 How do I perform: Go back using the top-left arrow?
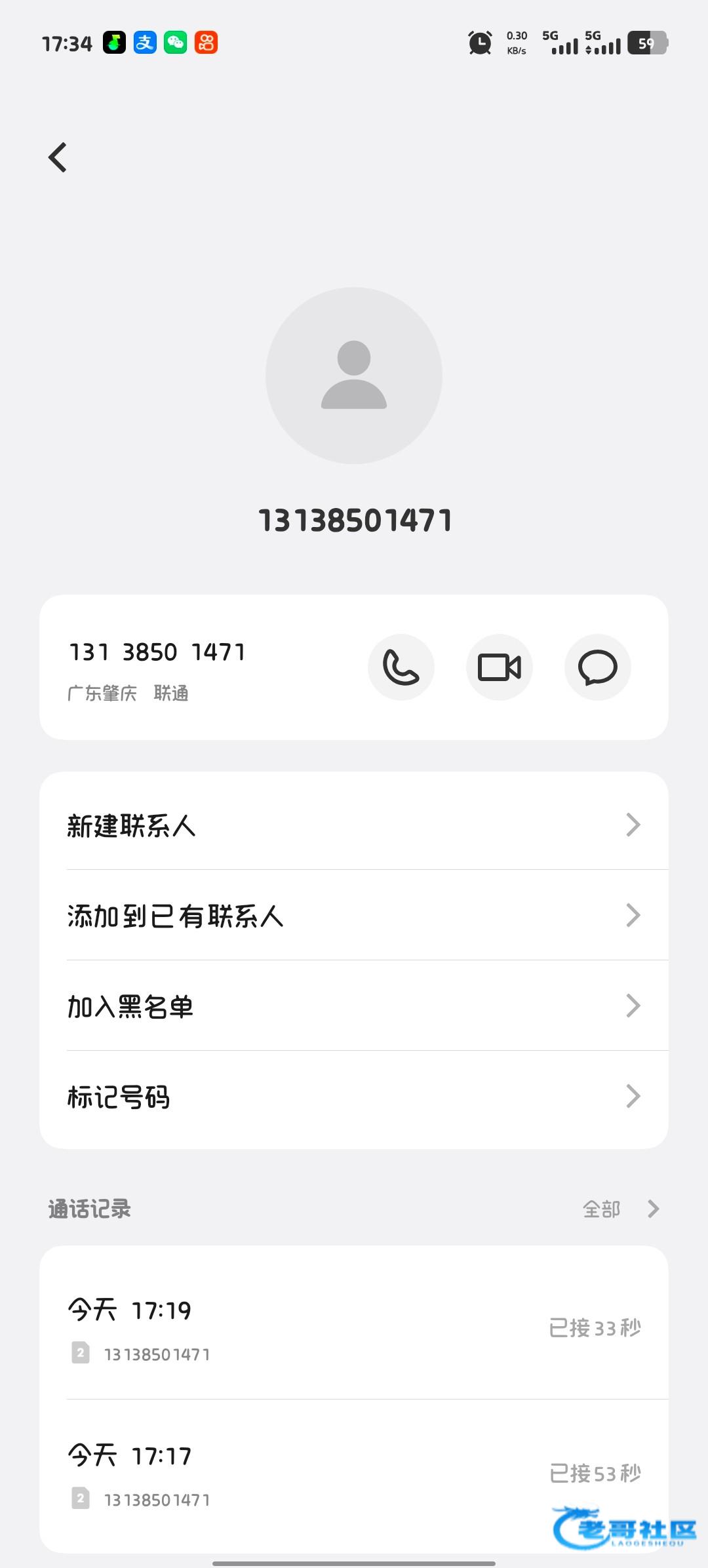[x=58, y=157]
